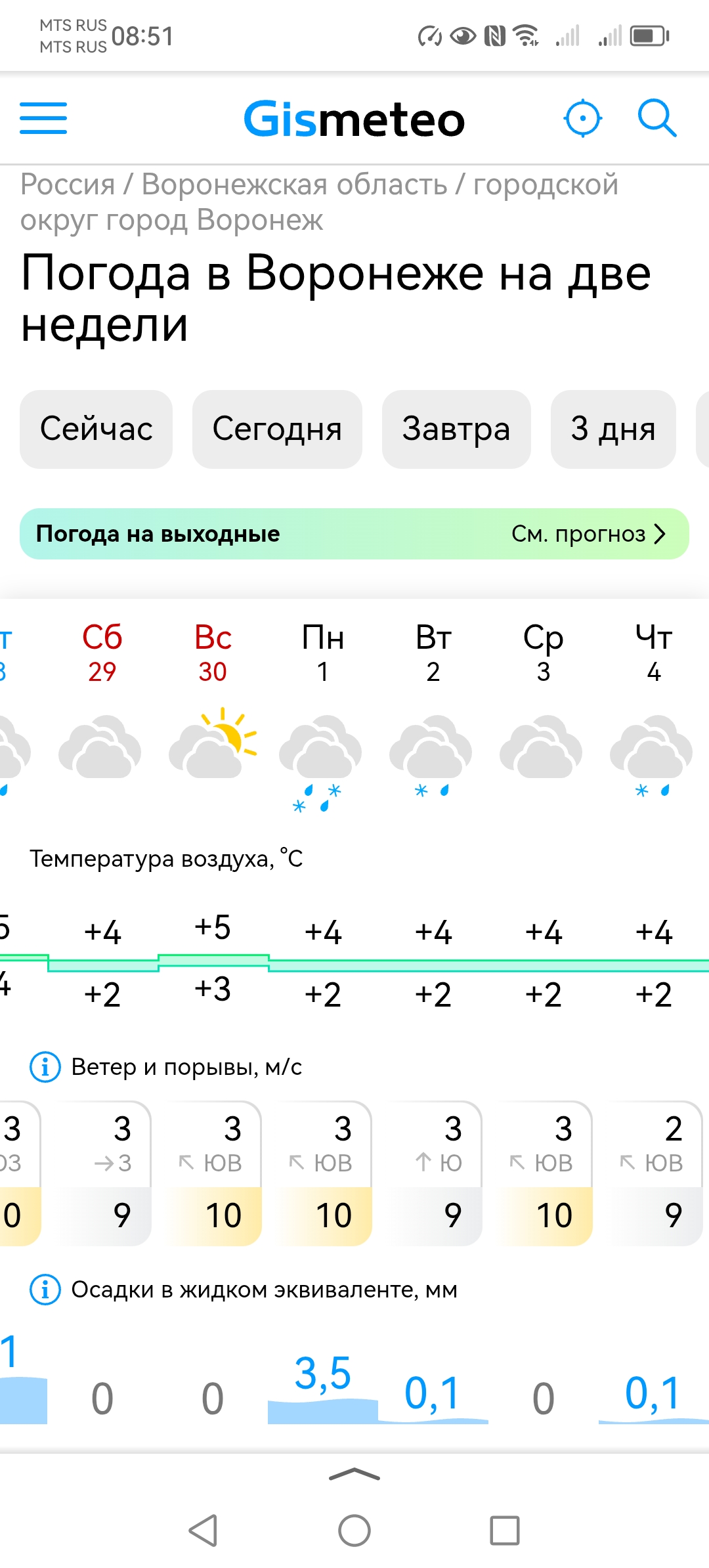The image size is (709, 1568).
Task: Switch to the Сегодня forecast
Action: [x=277, y=429]
